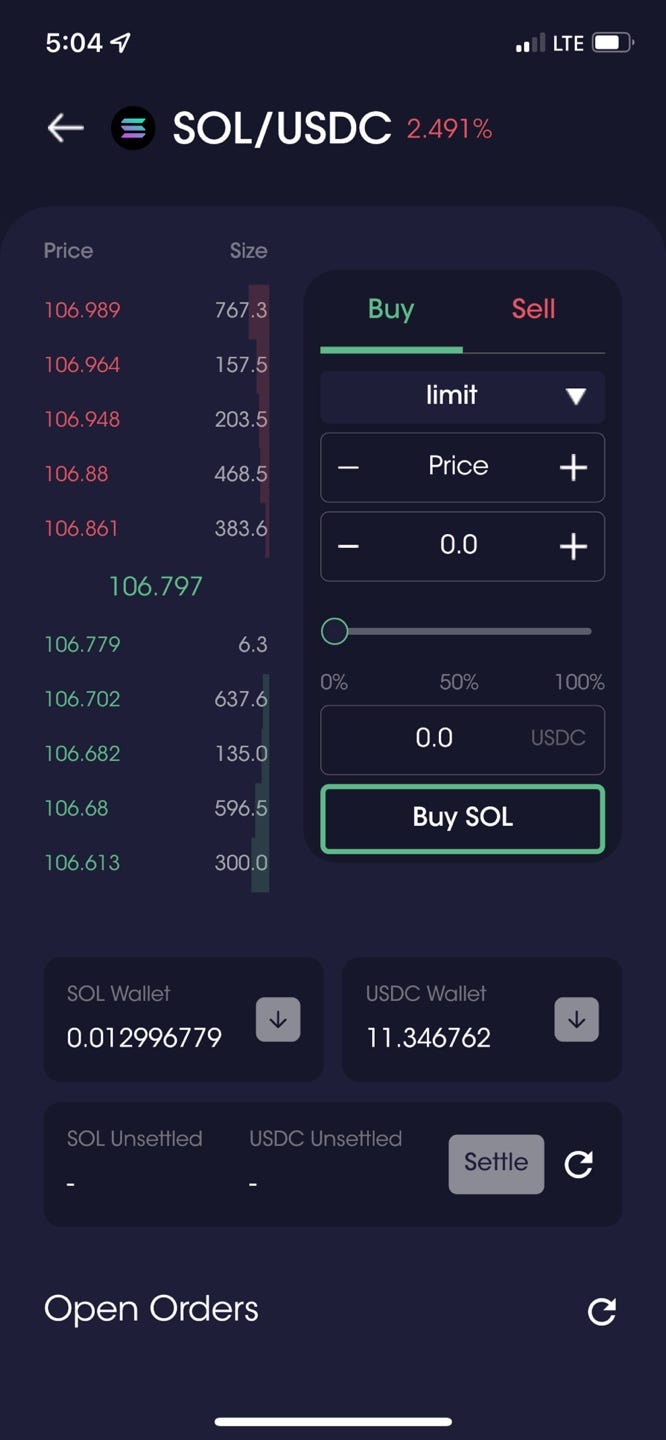Select the 106.779 bid price row
Viewport: 666px width, 1440px height.
pos(155,645)
